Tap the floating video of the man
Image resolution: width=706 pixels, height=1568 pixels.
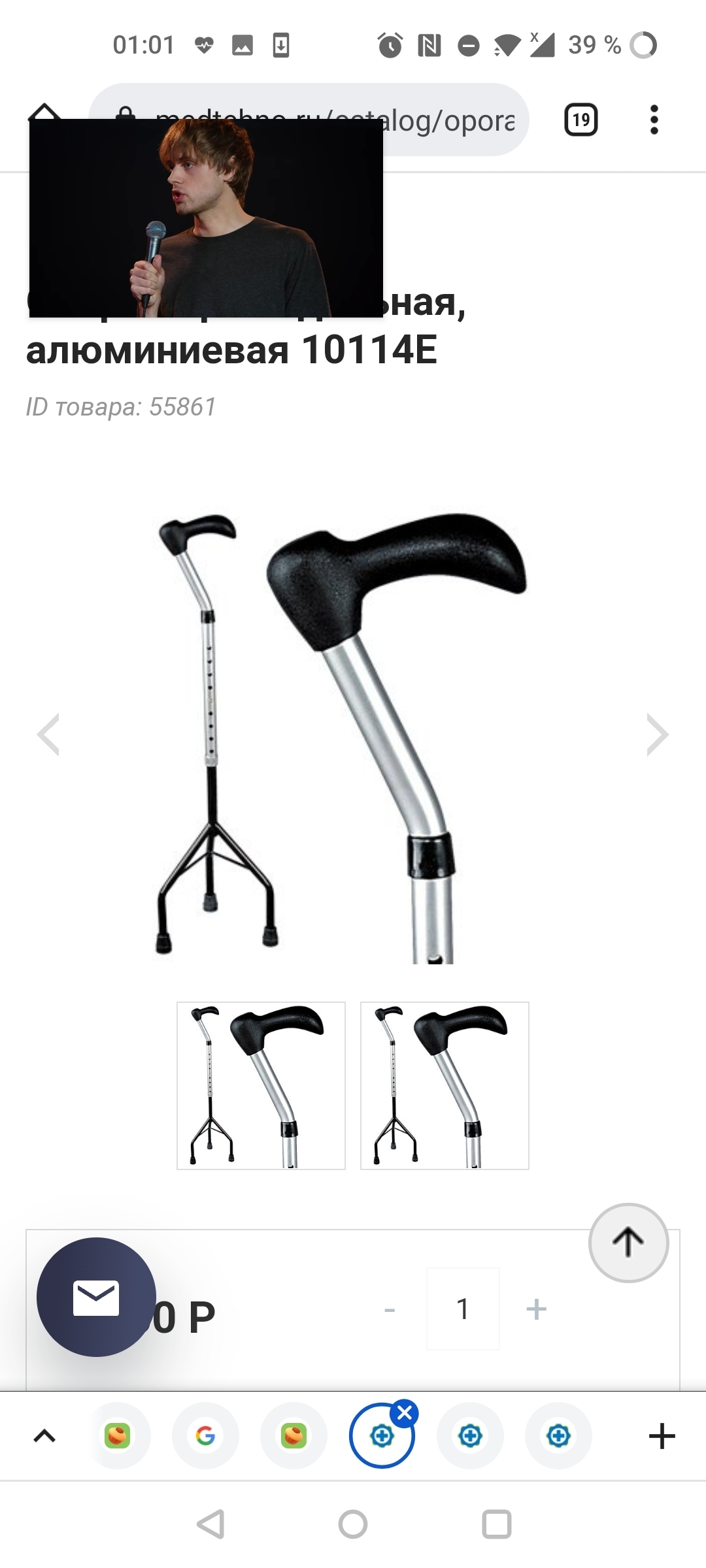tap(206, 218)
